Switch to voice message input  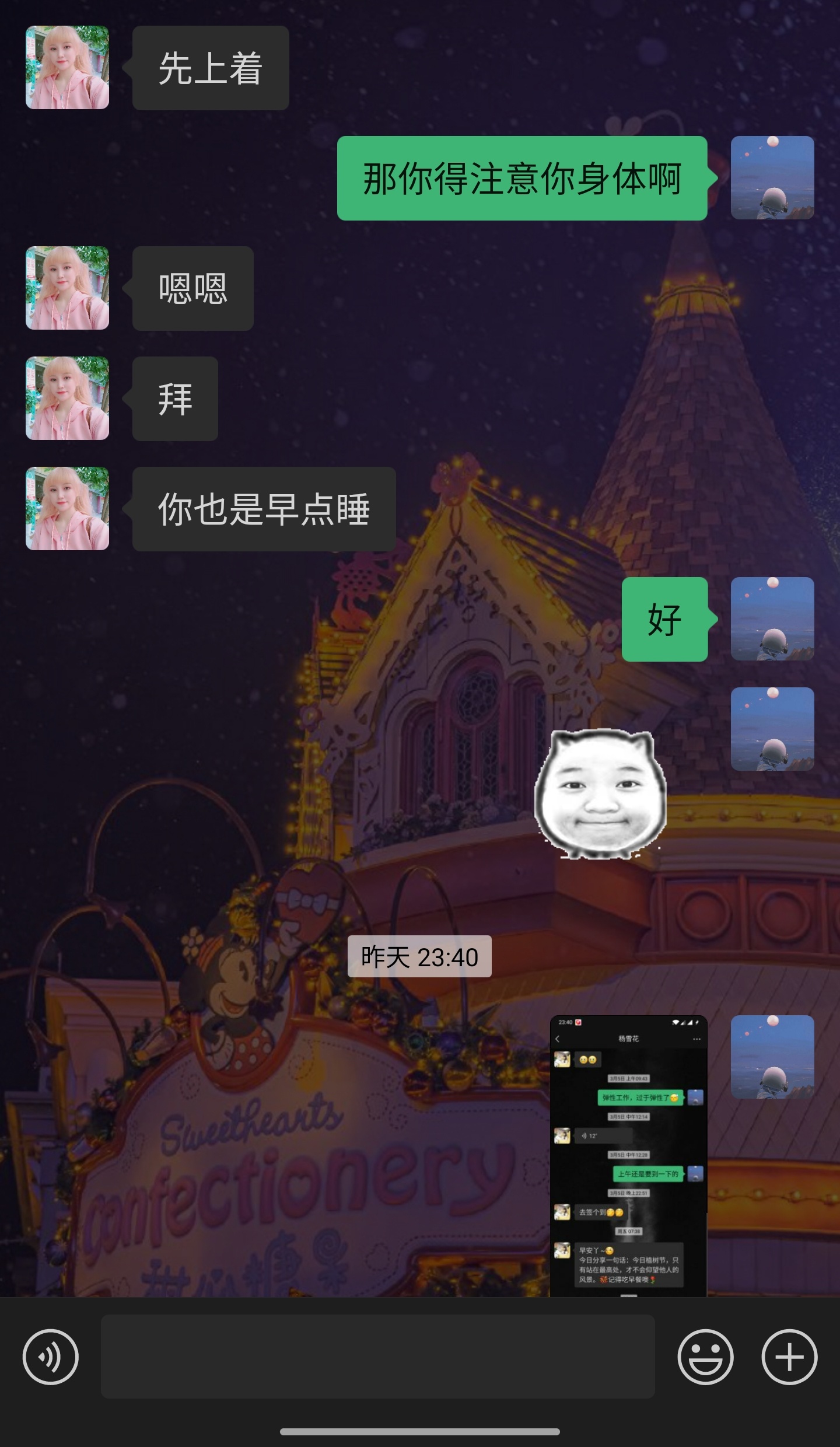coord(50,1357)
